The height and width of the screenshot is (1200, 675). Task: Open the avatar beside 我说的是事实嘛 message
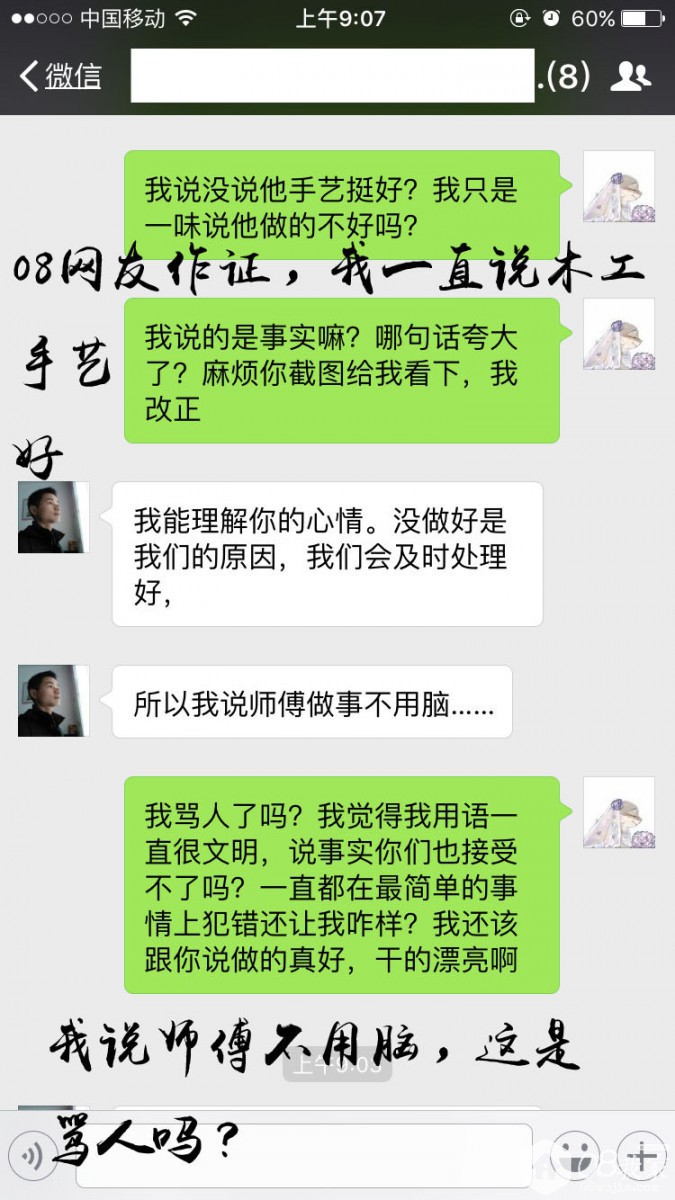[618, 334]
